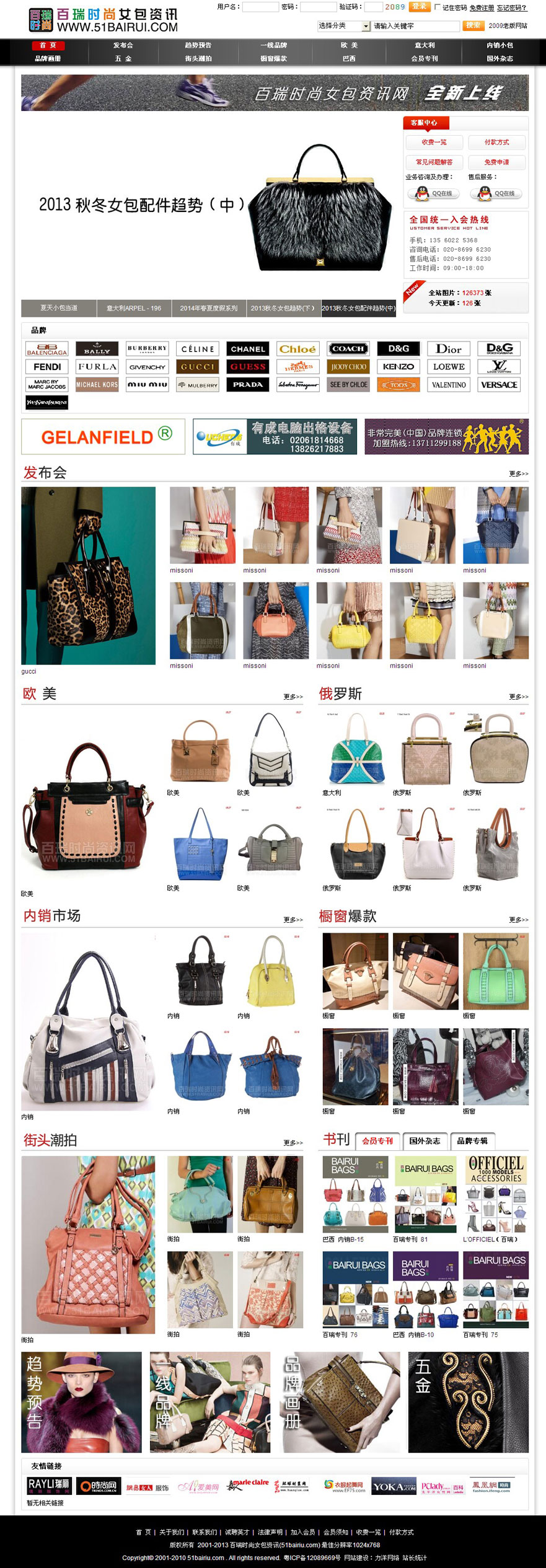The width and height of the screenshot is (546, 1568).
Task: Click the orange 登录 login button
Action: tap(420, 7)
